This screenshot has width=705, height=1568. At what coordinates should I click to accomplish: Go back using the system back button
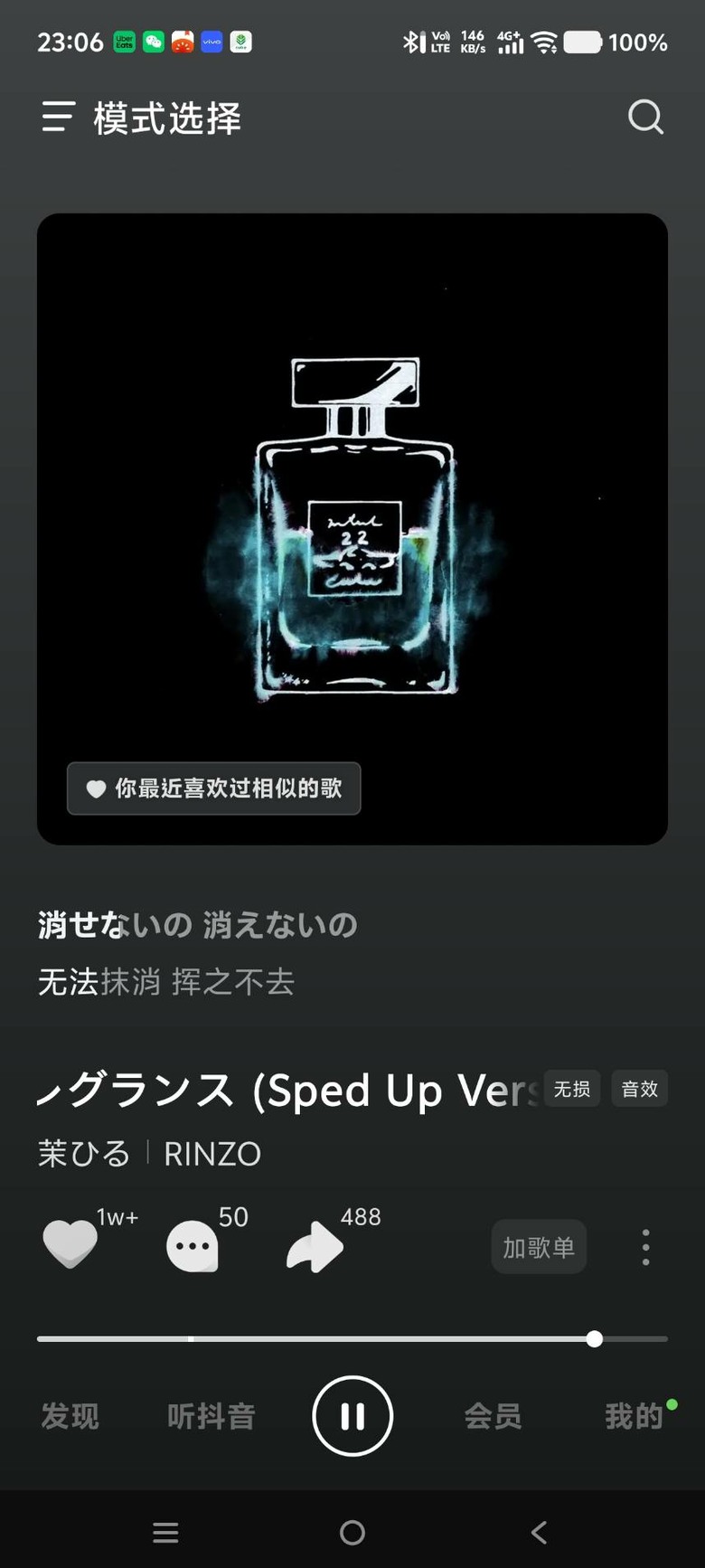pyautogui.click(x=539, y=1532)
